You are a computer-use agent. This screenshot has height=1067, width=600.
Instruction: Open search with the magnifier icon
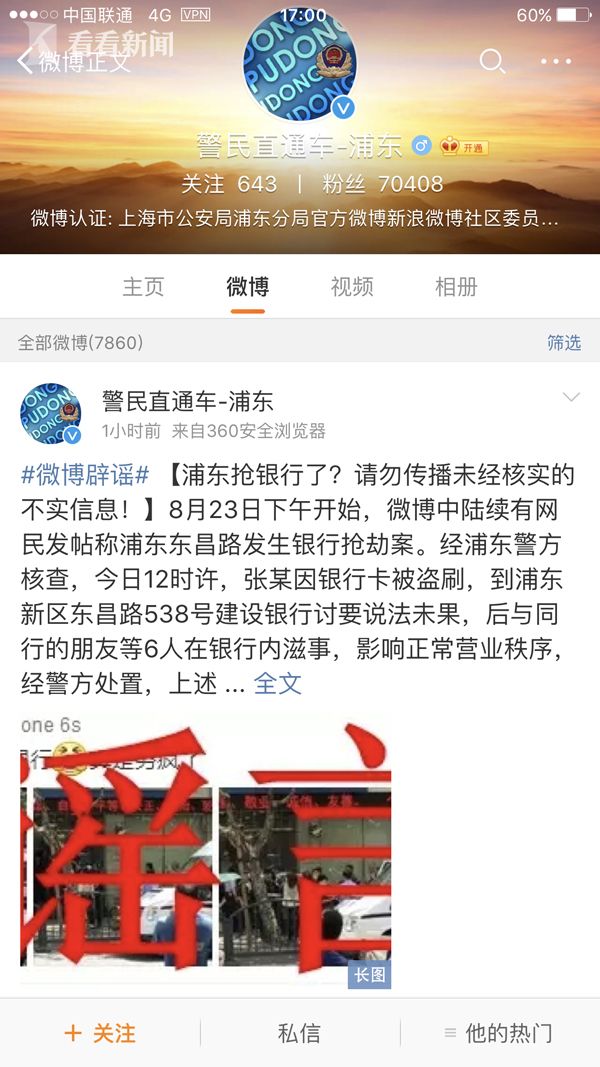point(493,61)
